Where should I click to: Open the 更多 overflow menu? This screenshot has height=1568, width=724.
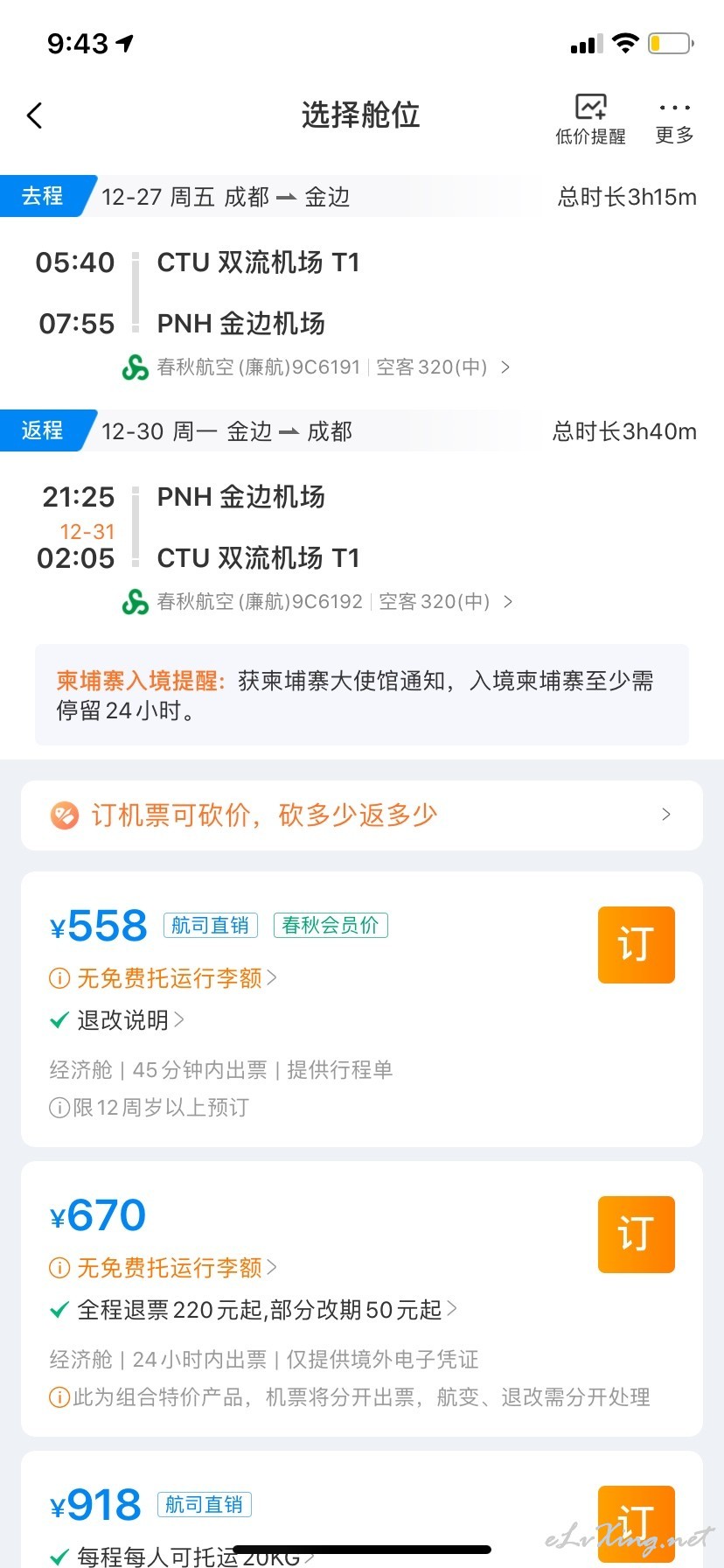click(x=674, y=122)
